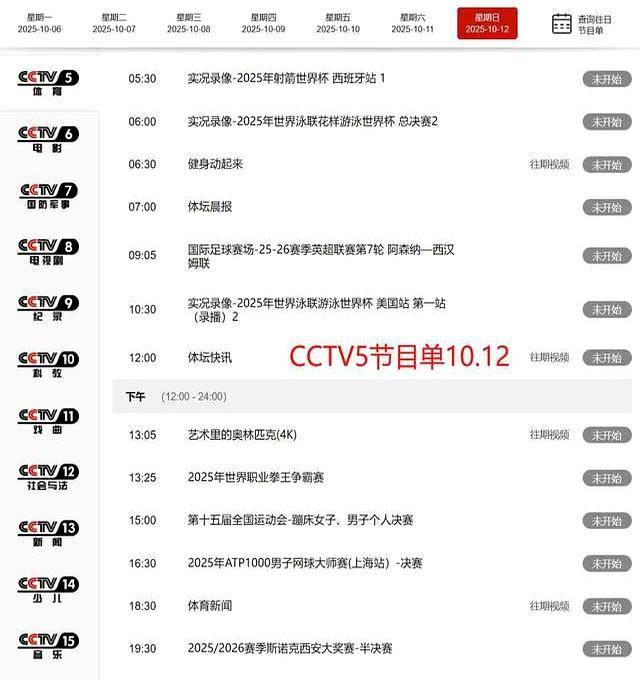Open Wednesday 2025-10-08 program list
The height and width of the screenshot is (680, 640).
tap(189, 23)
